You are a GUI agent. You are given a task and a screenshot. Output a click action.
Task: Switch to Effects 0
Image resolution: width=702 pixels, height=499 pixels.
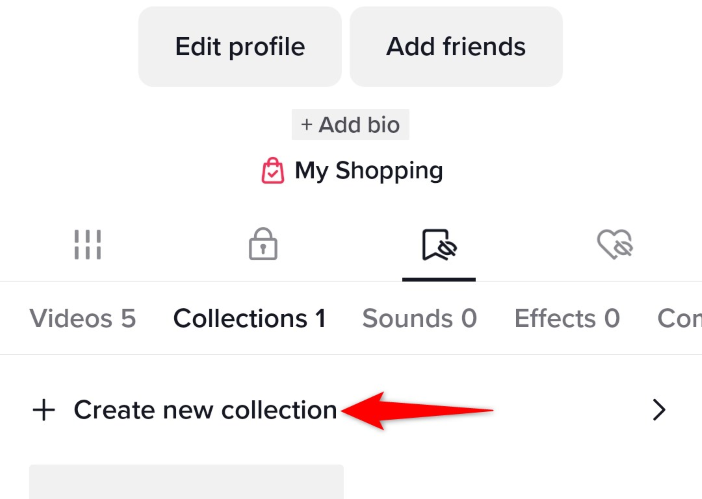(x=567, y=319)
